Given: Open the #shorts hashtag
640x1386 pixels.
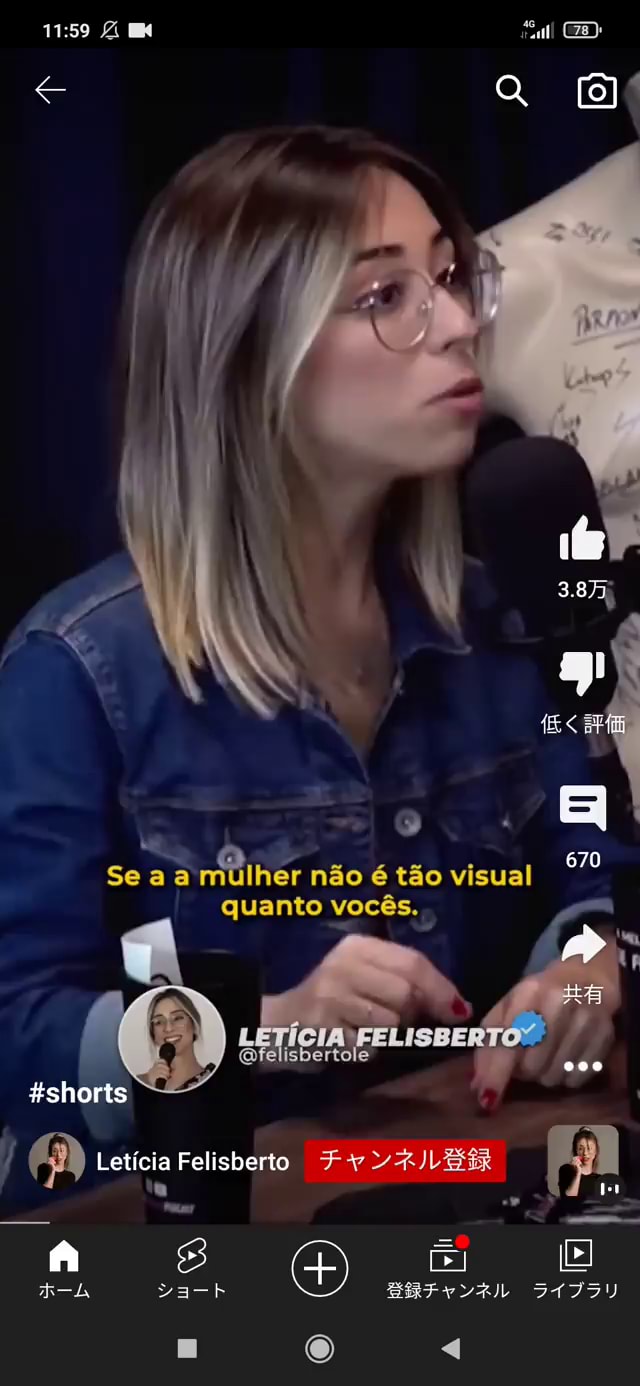Looking at the screenshot, I should [78, 1092].
